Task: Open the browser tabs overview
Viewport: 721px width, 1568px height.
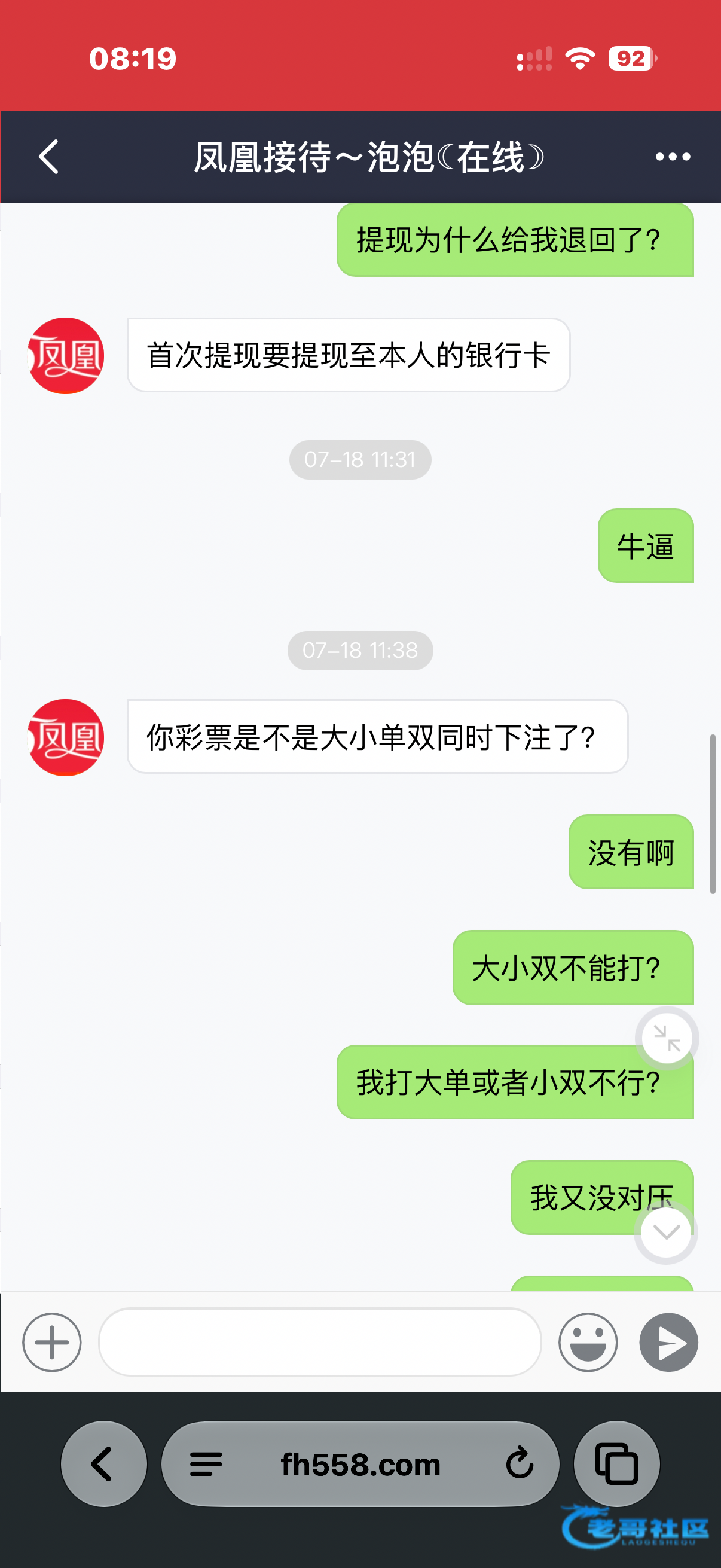Action: tap(616, 1464)
